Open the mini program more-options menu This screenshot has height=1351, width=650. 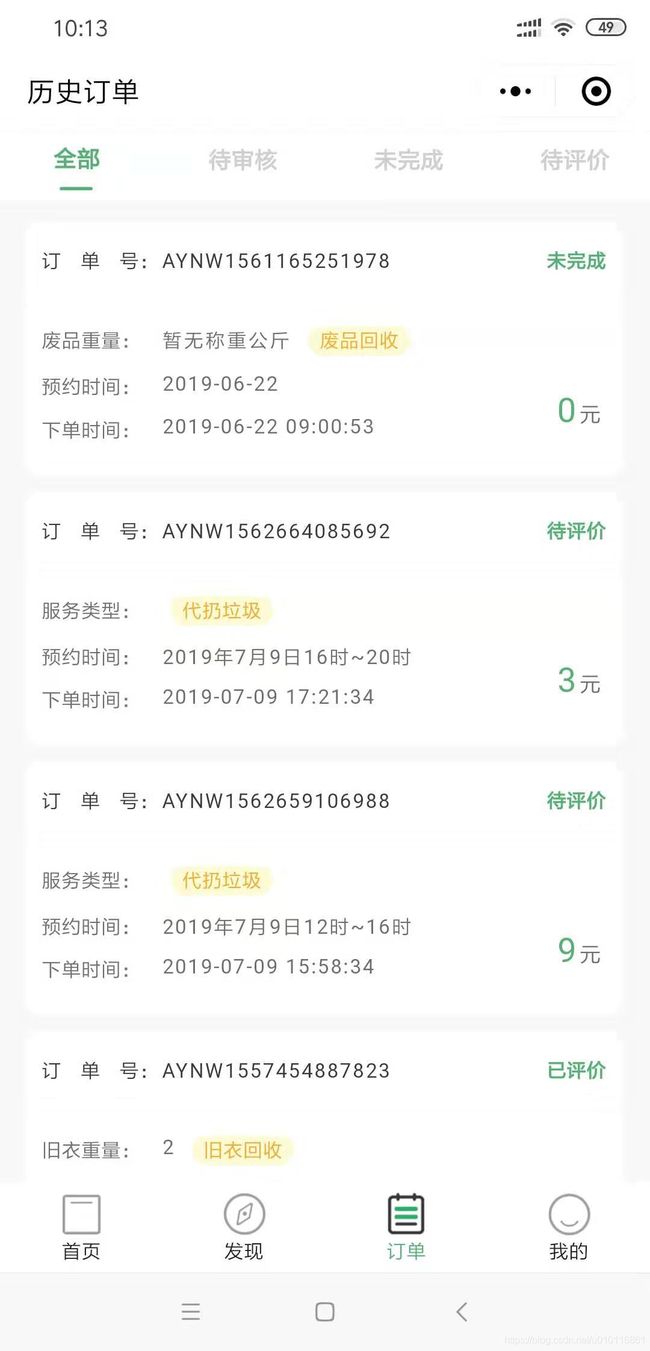pos(515,92)
